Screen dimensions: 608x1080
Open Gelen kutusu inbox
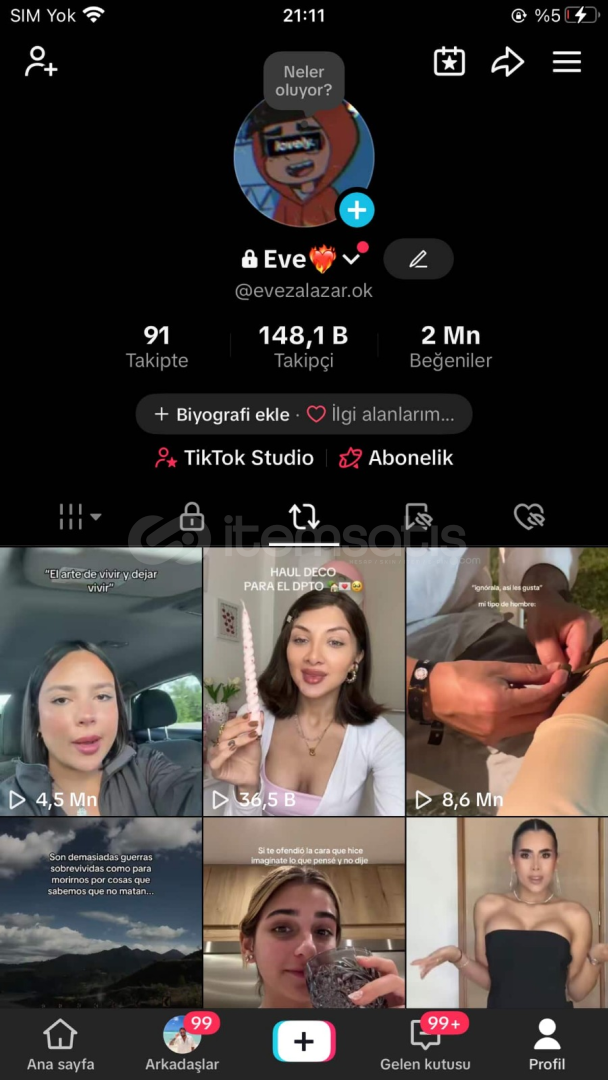tap(425, 1045)
